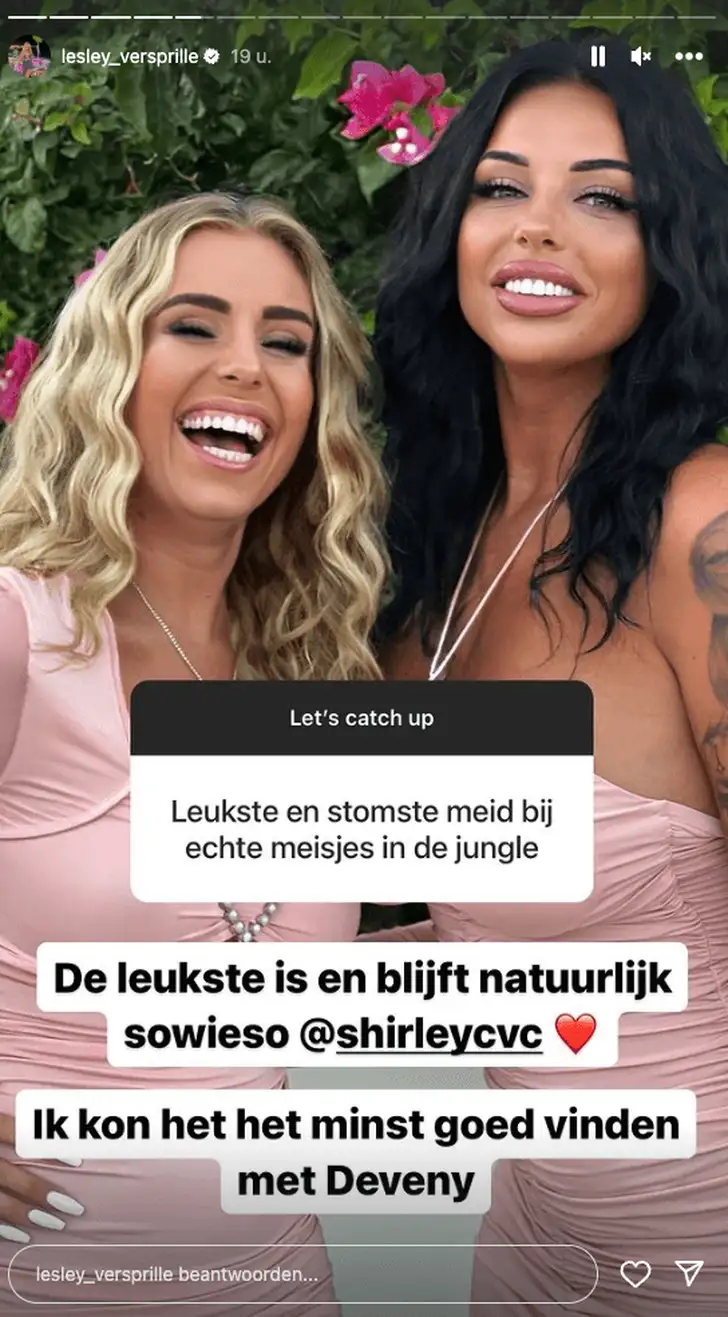This screenshot has height=1317, width=728.
Task: Open the lesley_versprille username link
Action: coord(130,58)
